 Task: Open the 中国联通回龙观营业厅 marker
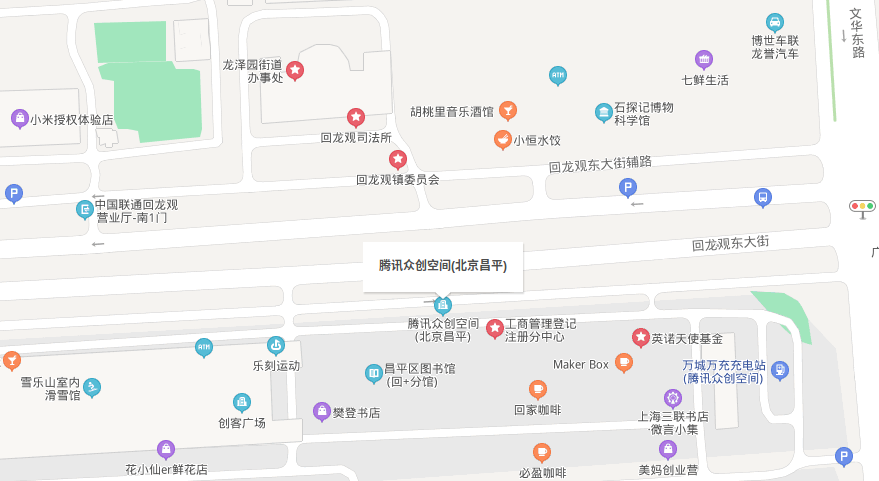coord(84,209)
